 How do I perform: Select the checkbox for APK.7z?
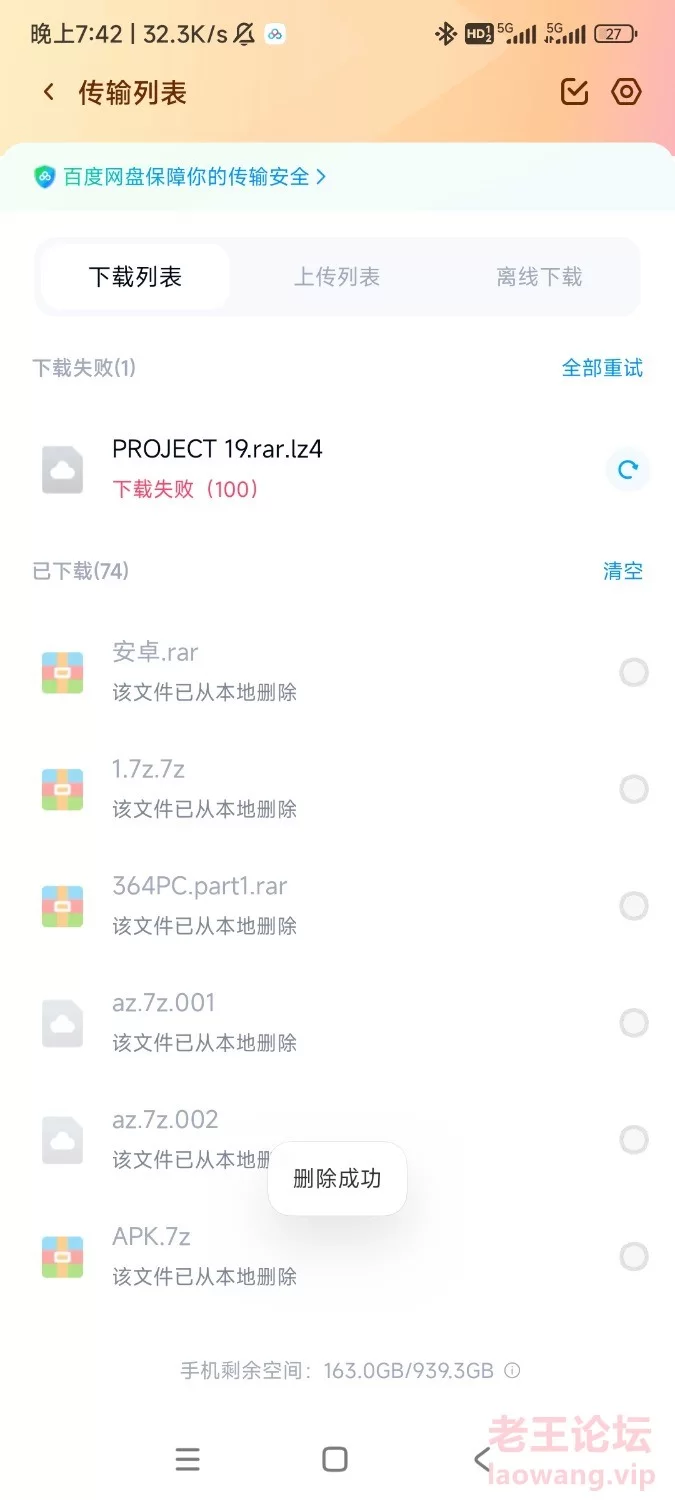pyautogui.click(x=634, y=1257)
